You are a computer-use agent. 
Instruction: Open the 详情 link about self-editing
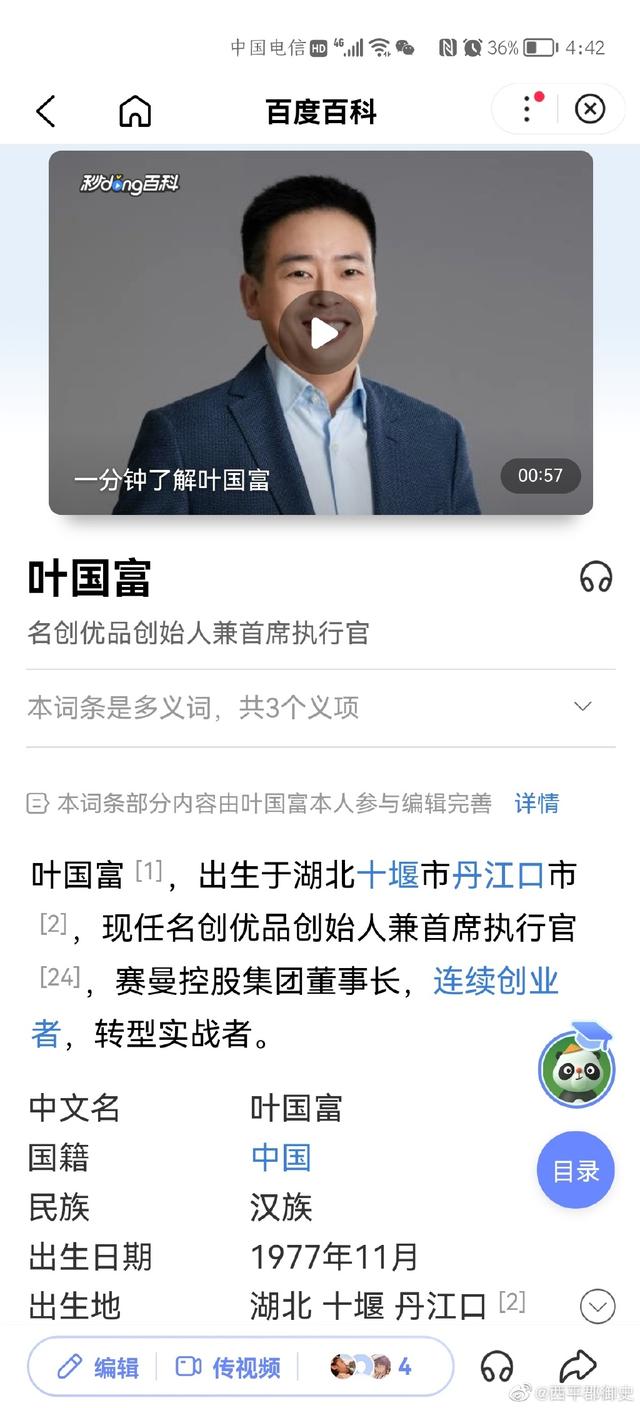point(537,803)
